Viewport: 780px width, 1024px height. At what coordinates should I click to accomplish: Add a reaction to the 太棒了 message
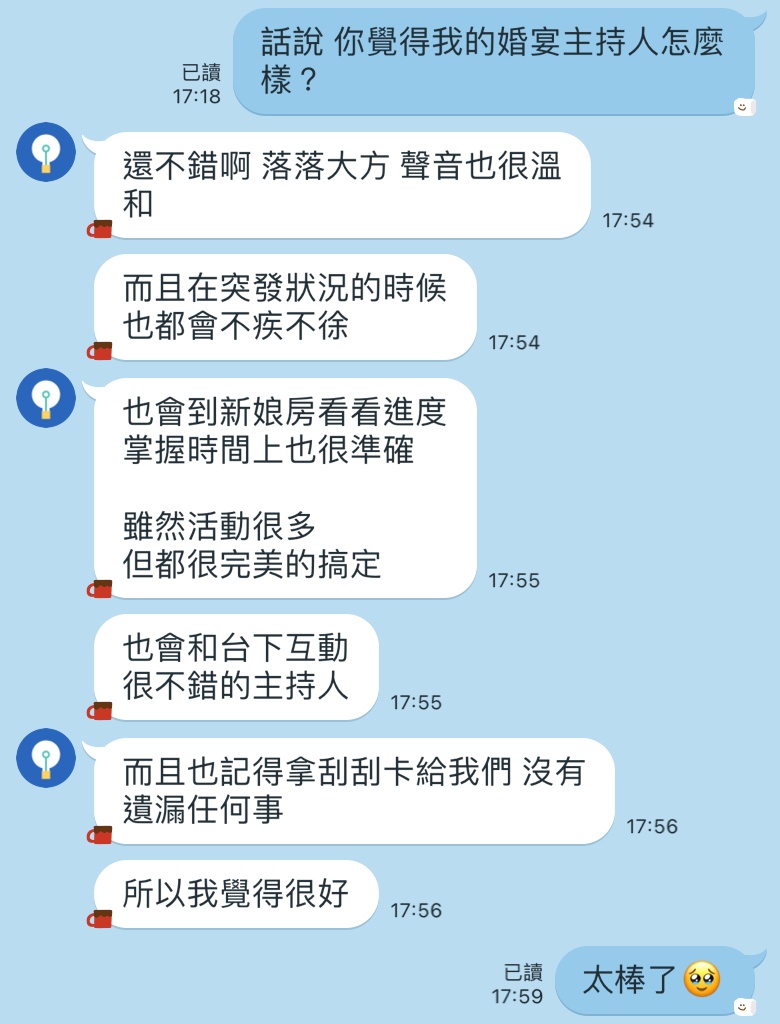click(x=744, y=1006)
